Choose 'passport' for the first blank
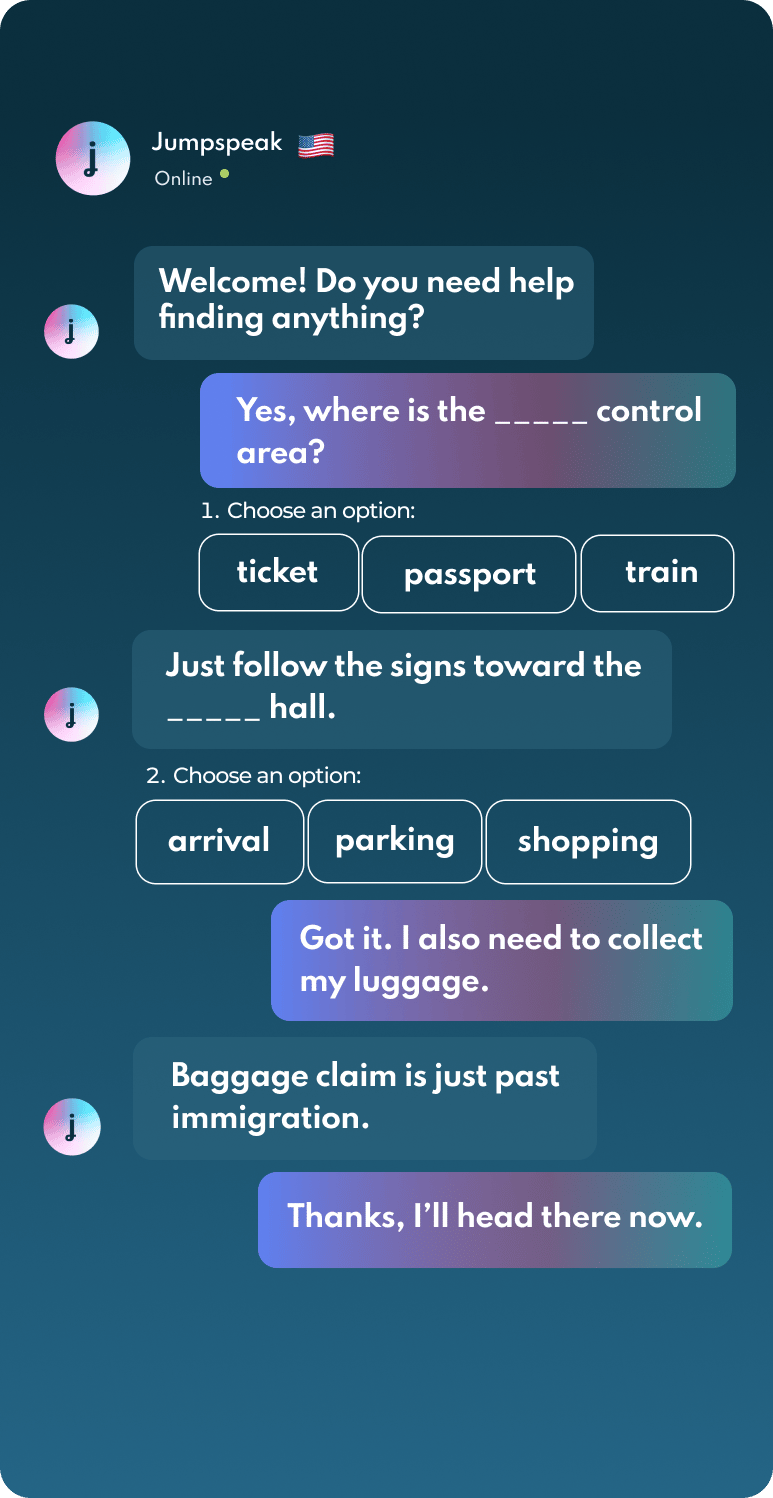Image resolution: width=773 pixels, height=1498 pixels. (x=469, y=574)
